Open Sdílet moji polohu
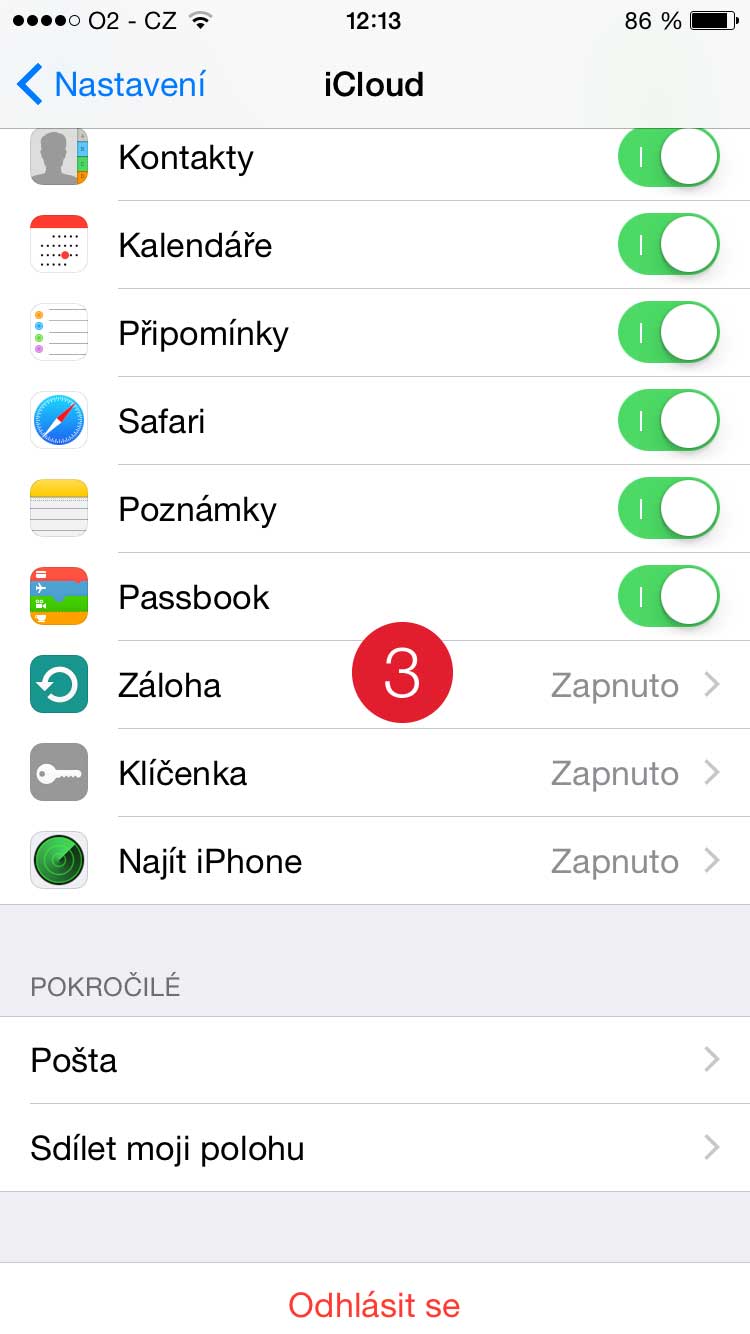750x1334 pixels. pyautogui.click(x=375, y=1148)
